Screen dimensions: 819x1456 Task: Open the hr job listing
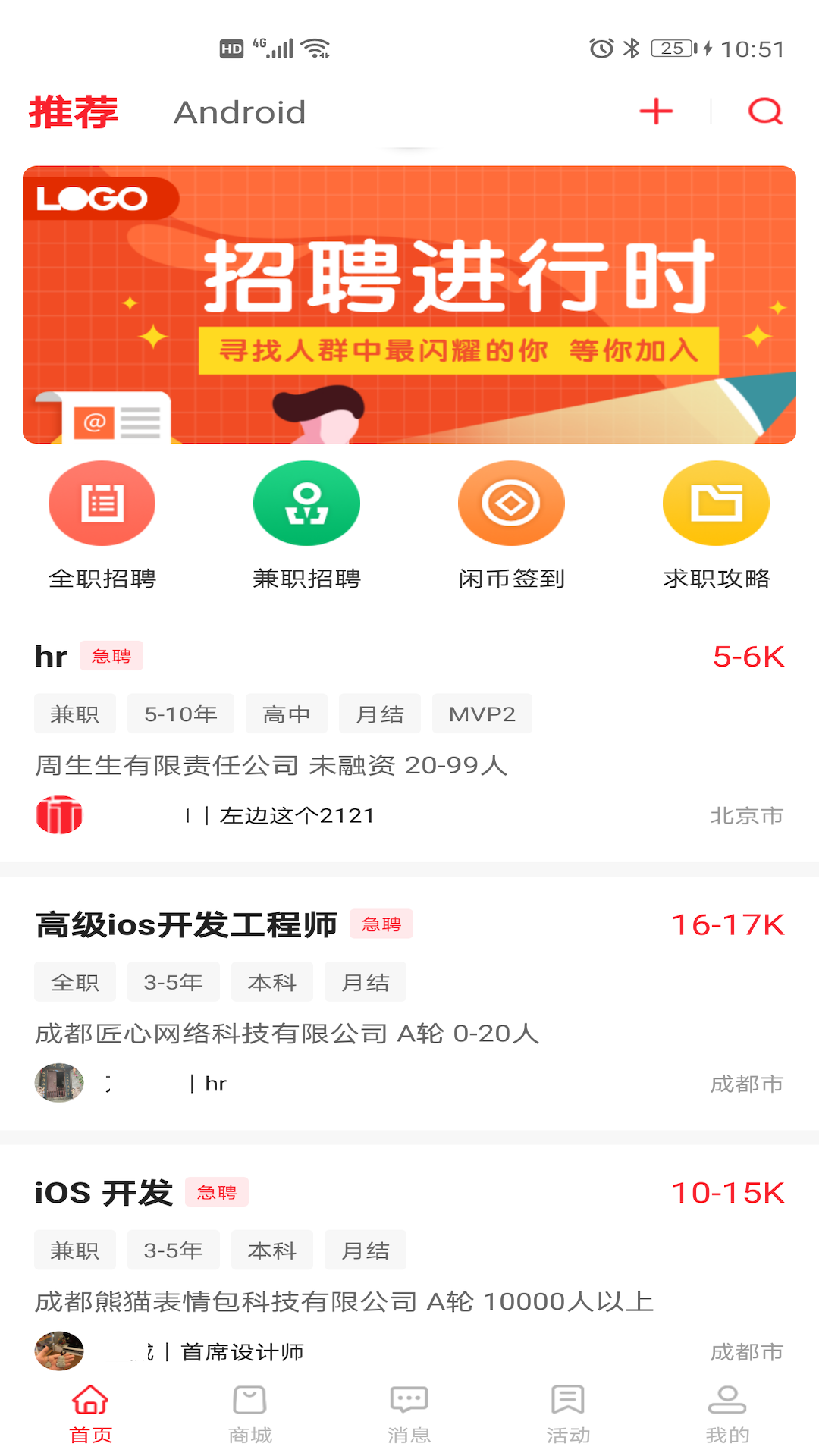(x=51, y=656)
